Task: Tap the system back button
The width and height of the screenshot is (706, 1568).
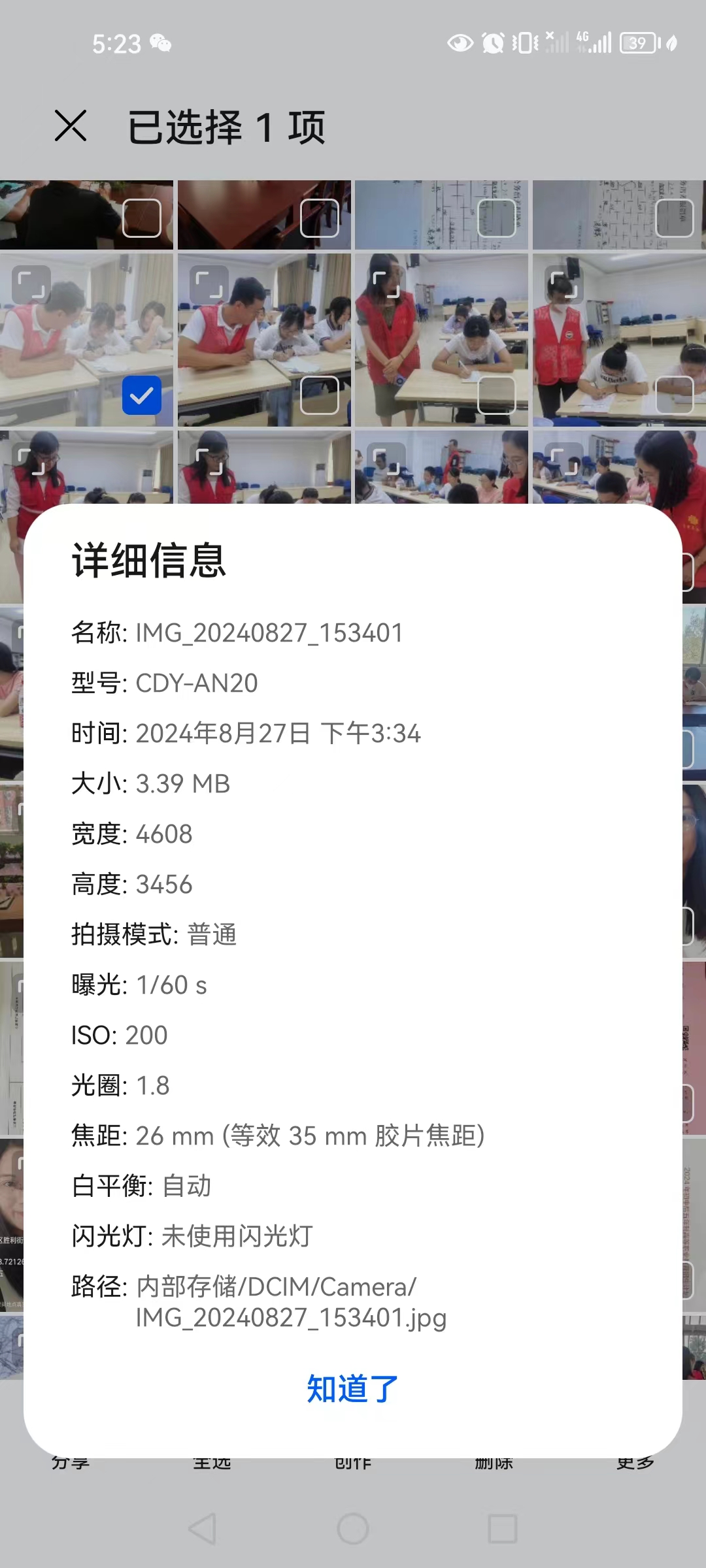Action: [x=202, y=1529]
